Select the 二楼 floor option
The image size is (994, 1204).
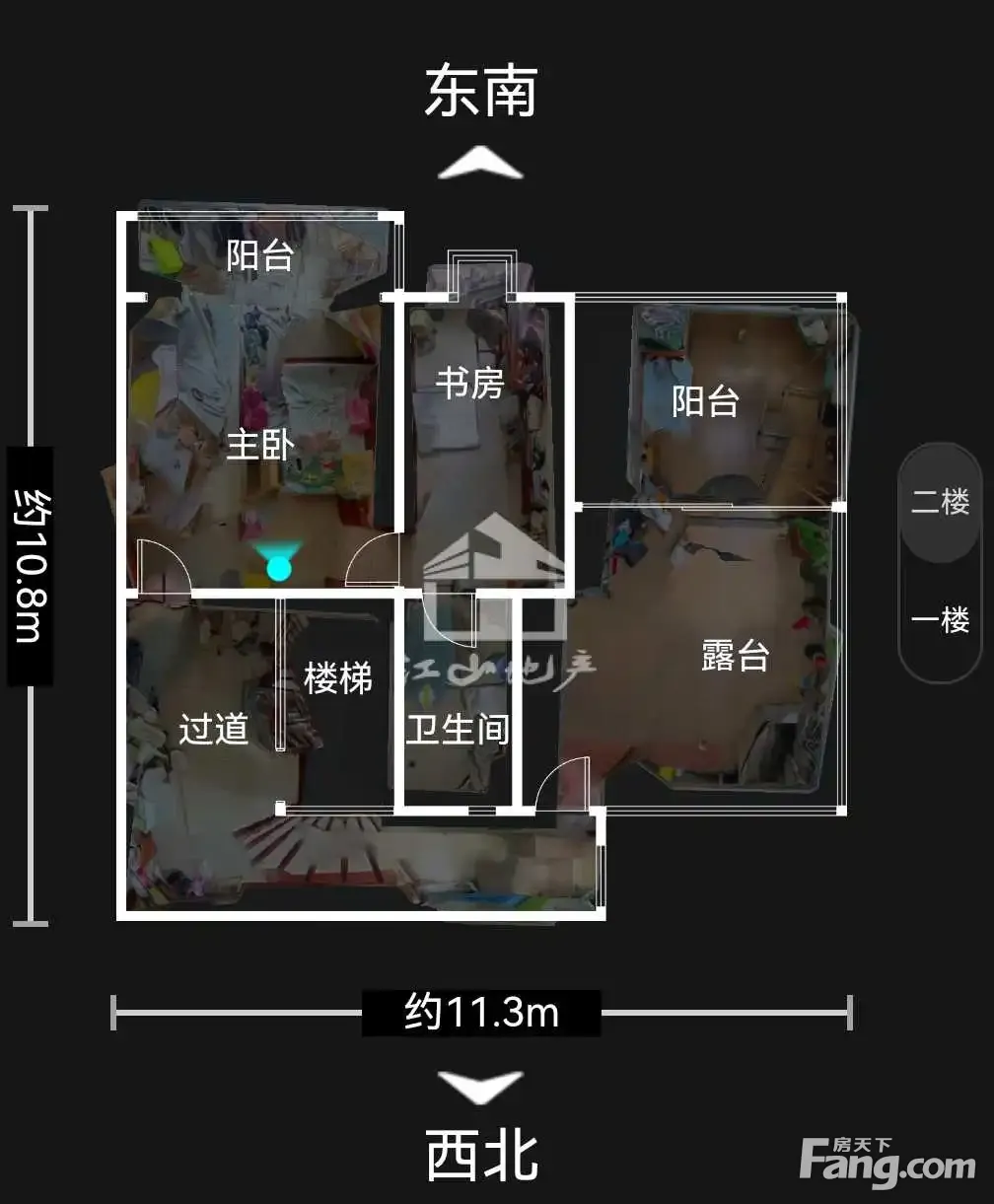940,502
